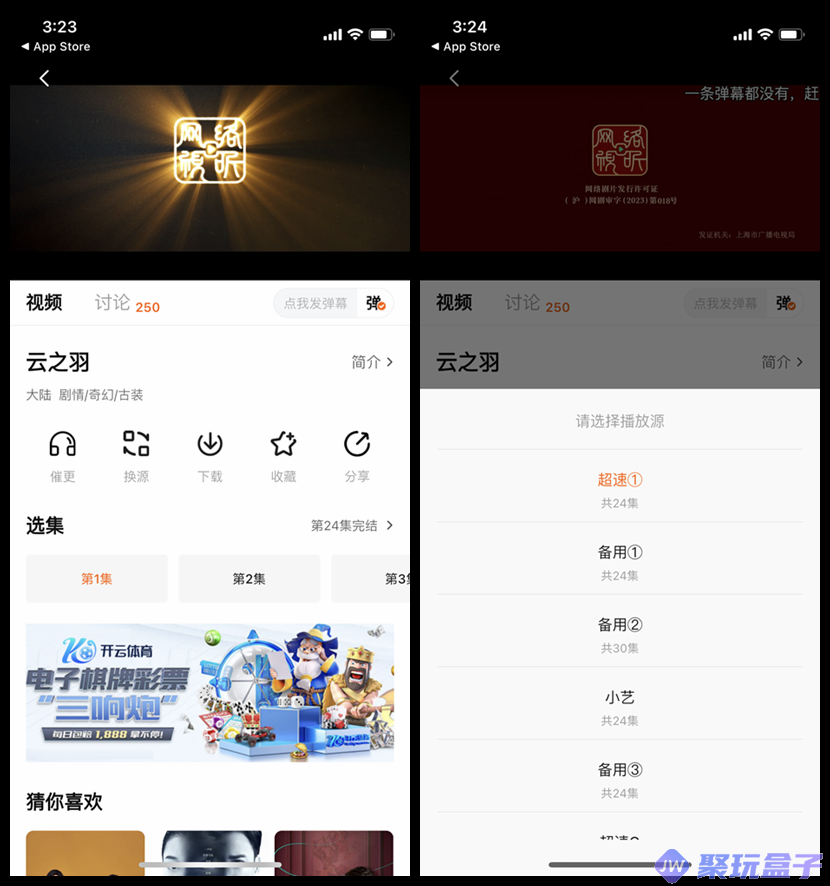
Task: Play episode 第2集
Action: (249, 579)
